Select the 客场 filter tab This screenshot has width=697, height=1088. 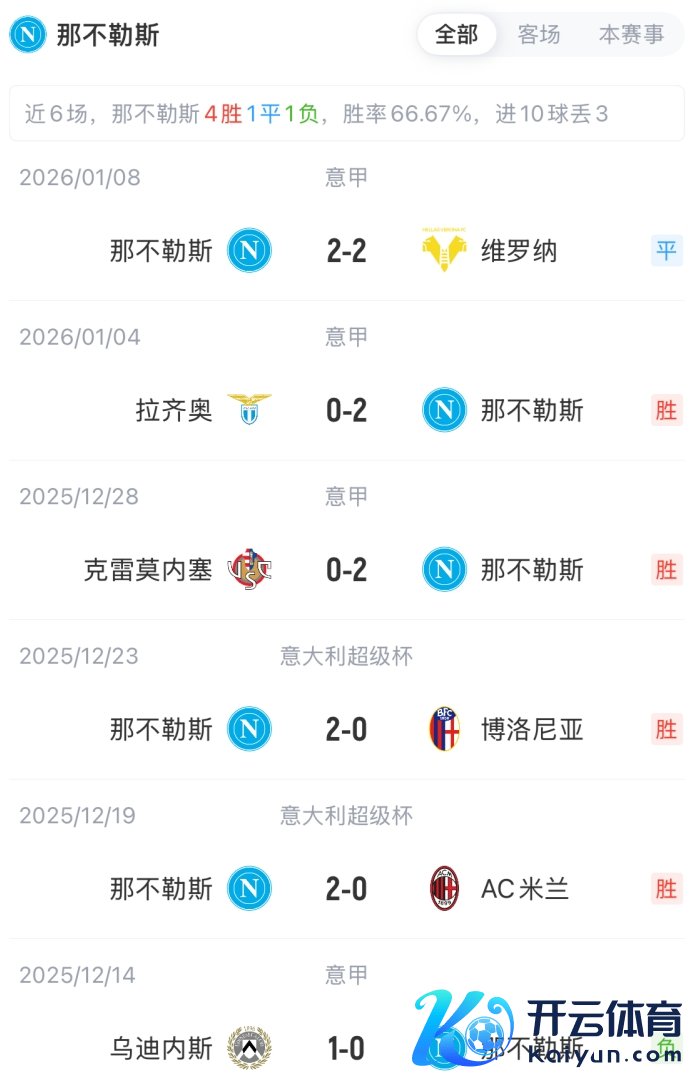coord(539,35)
